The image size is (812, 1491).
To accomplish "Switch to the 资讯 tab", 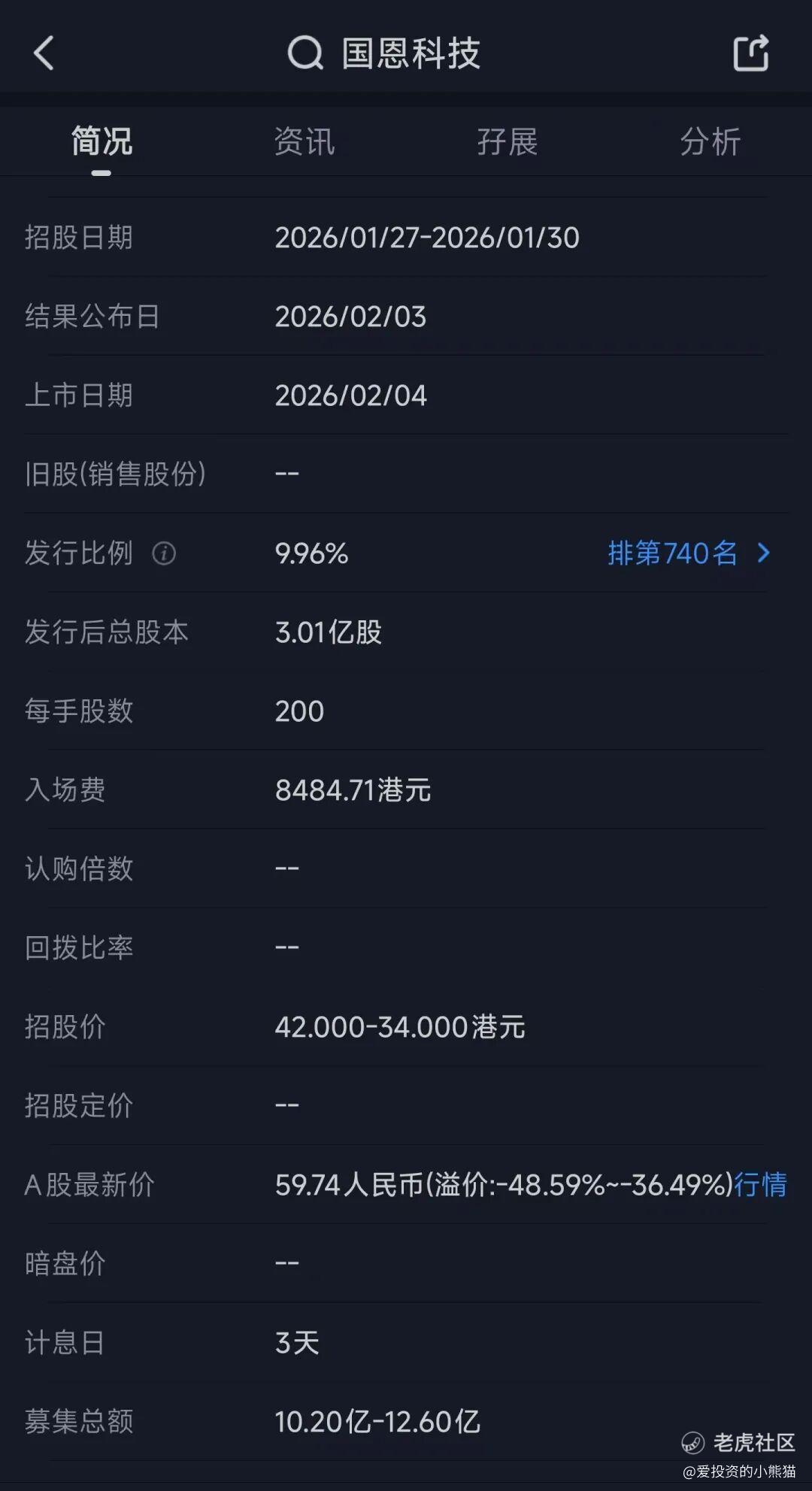I will 304,142.
